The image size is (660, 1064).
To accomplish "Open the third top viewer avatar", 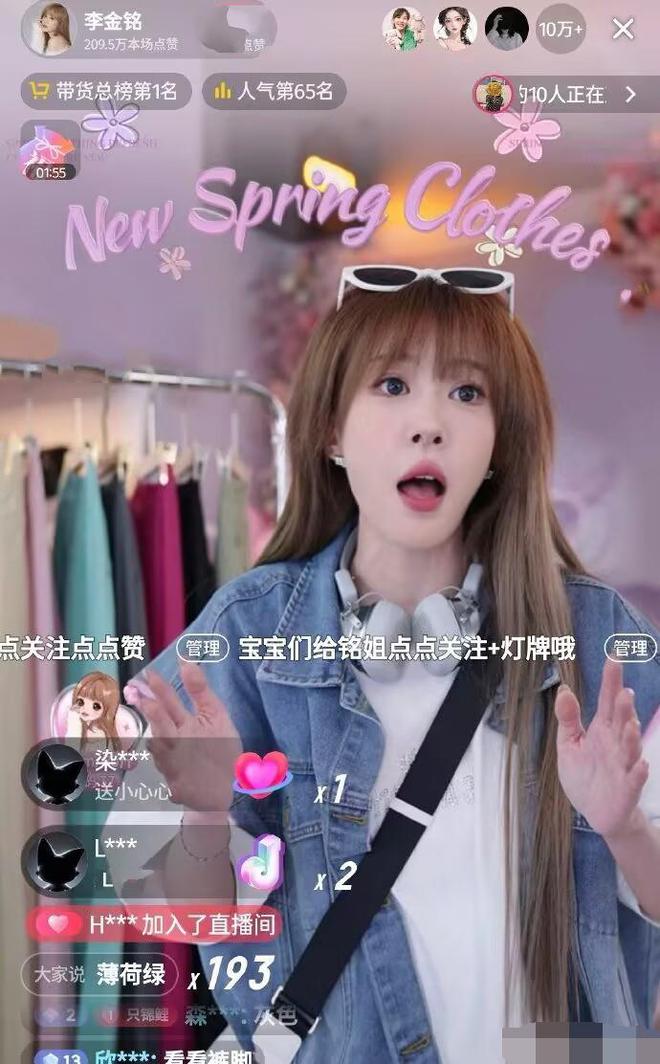I will click(x=506, y=29).
